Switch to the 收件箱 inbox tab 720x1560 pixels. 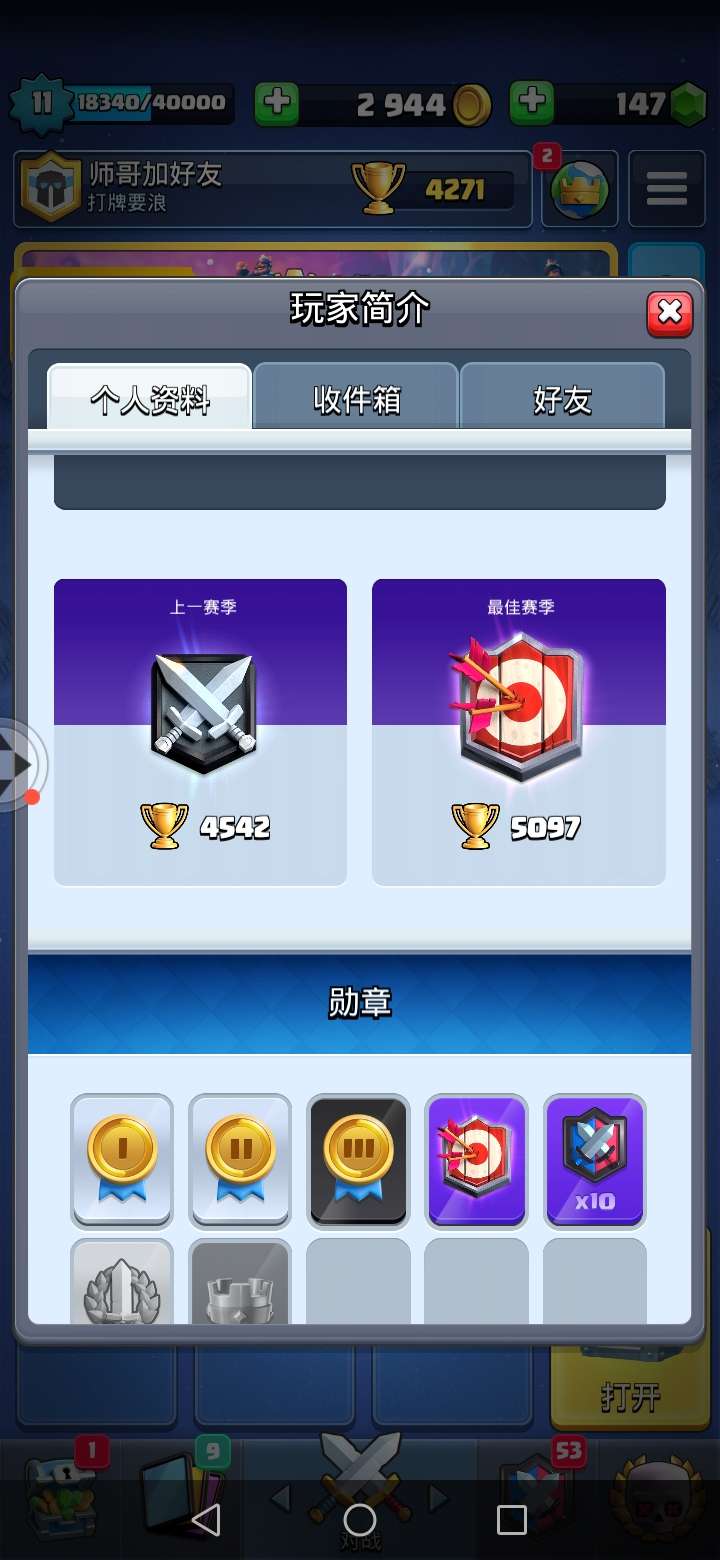(356, 399)
